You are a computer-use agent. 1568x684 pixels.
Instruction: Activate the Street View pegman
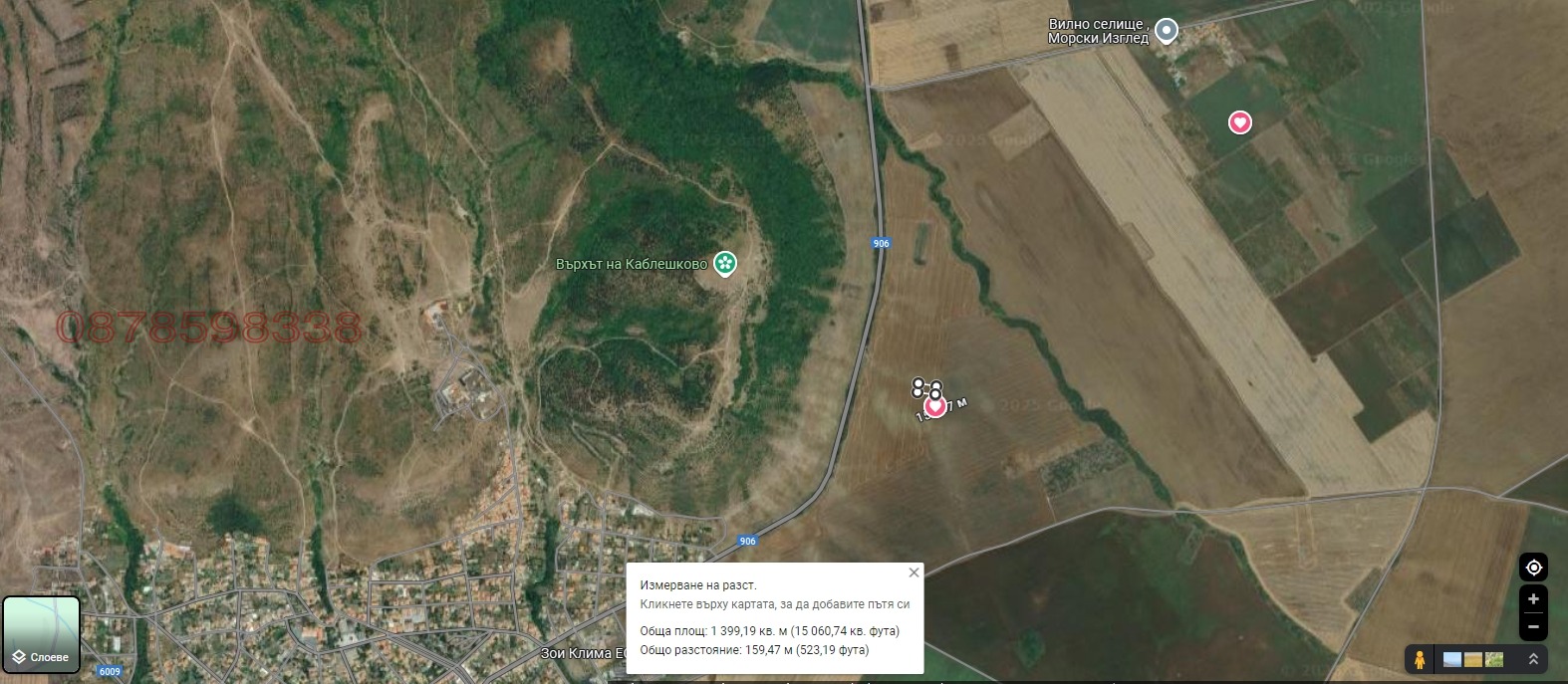coord(1420,659)
